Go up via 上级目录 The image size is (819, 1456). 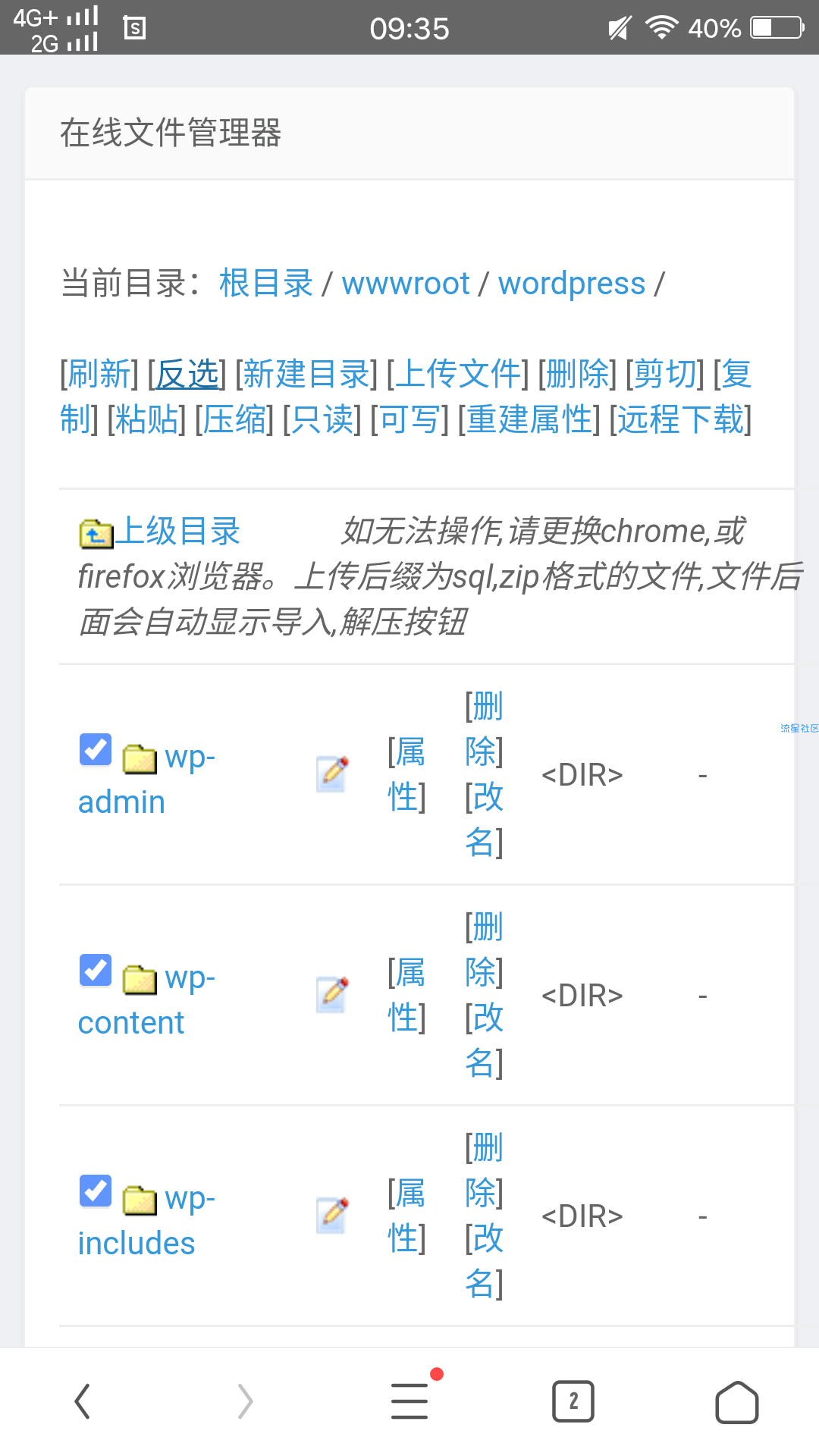(176, 531)
